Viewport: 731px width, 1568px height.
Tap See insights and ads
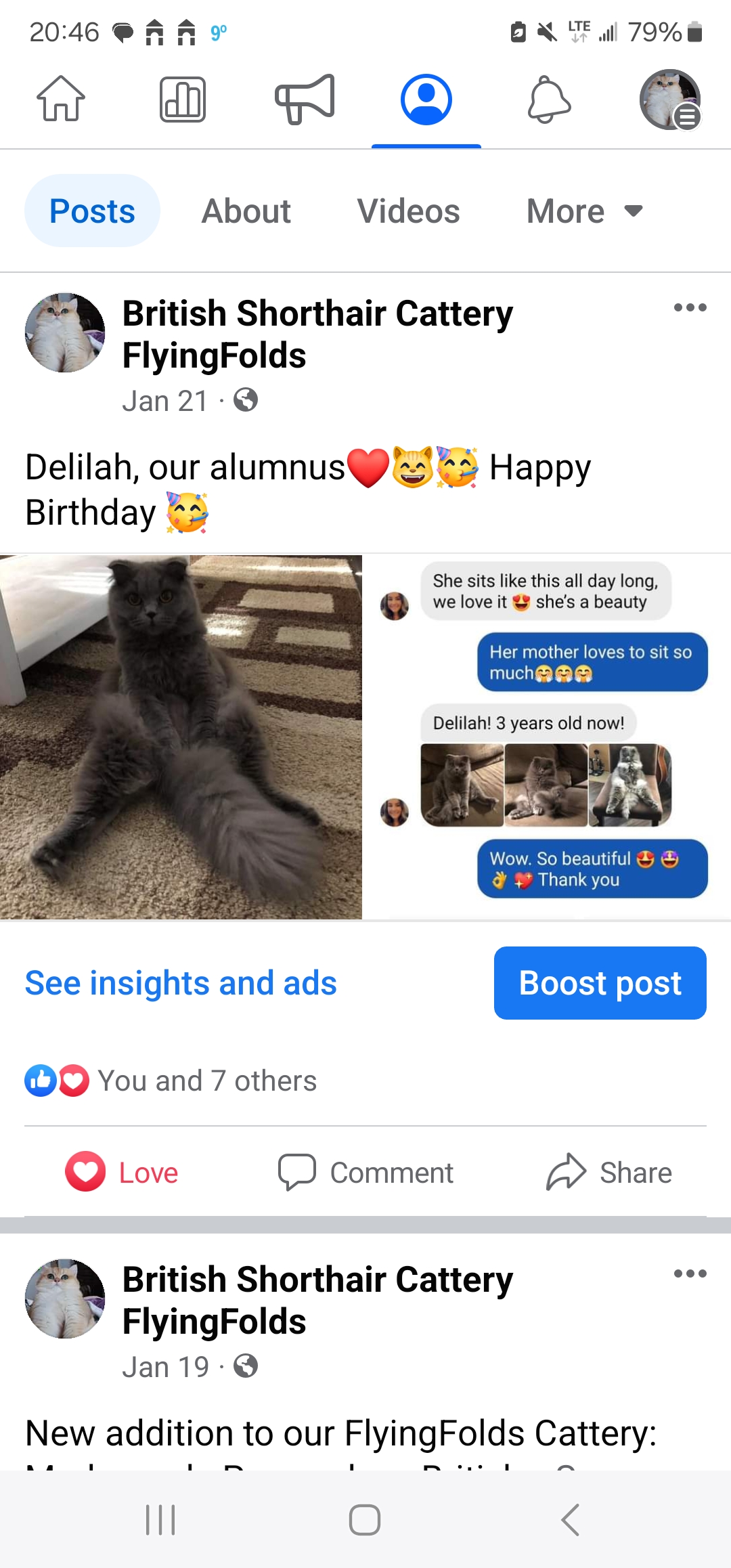click(x=181, y=983)
